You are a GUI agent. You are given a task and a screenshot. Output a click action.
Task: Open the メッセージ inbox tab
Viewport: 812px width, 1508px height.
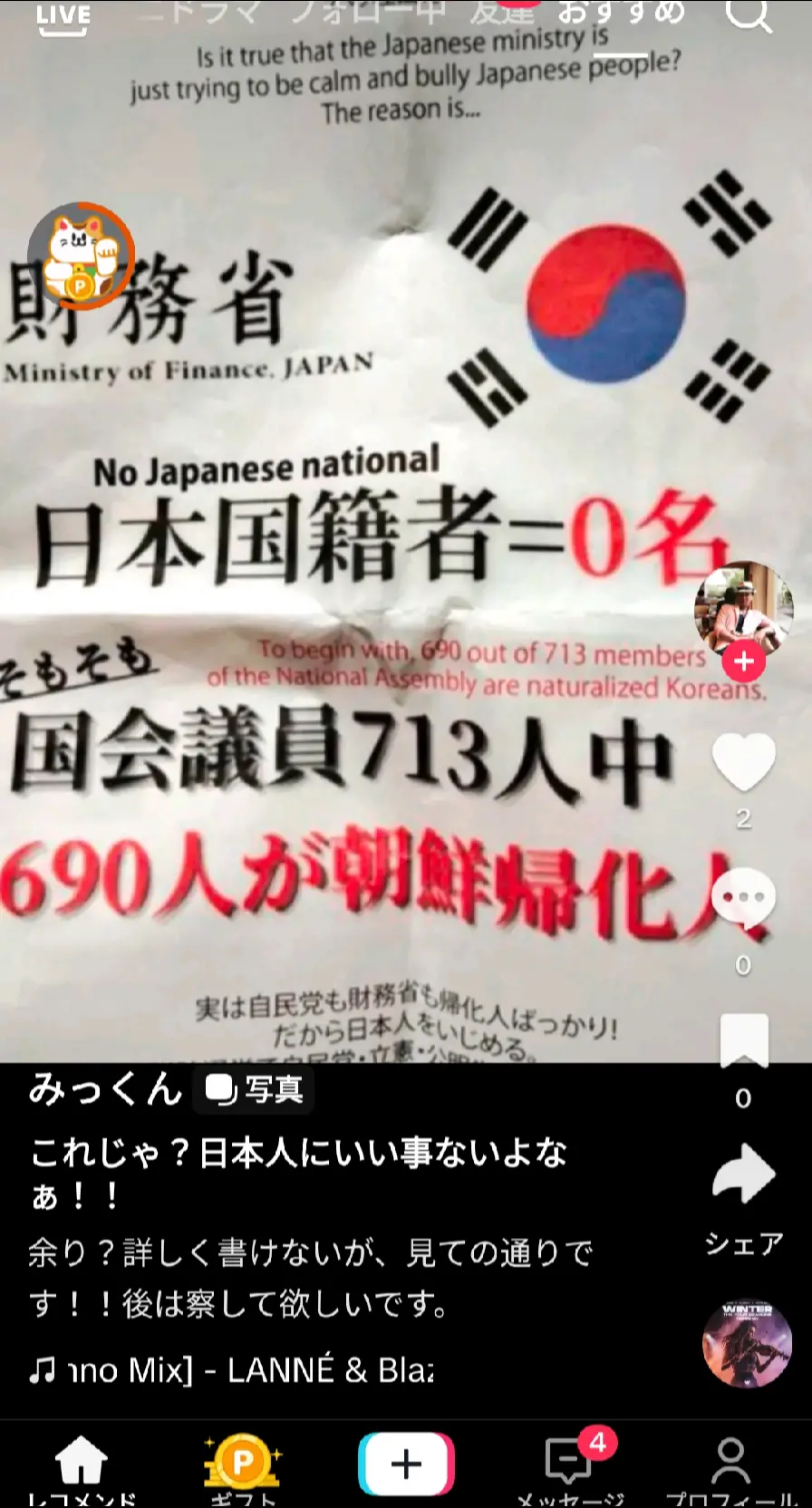coord(570,1466)
